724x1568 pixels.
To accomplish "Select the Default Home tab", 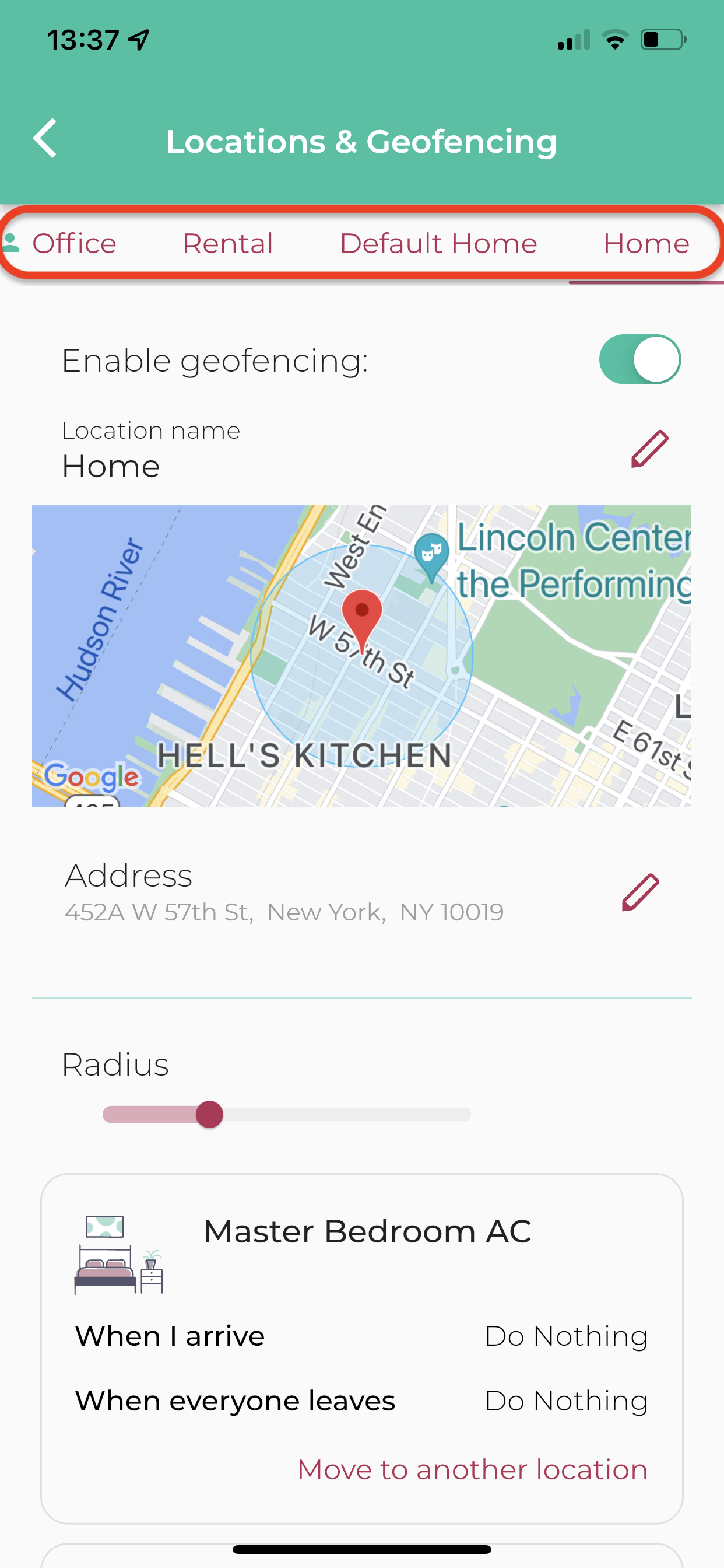I will point(438,244).
